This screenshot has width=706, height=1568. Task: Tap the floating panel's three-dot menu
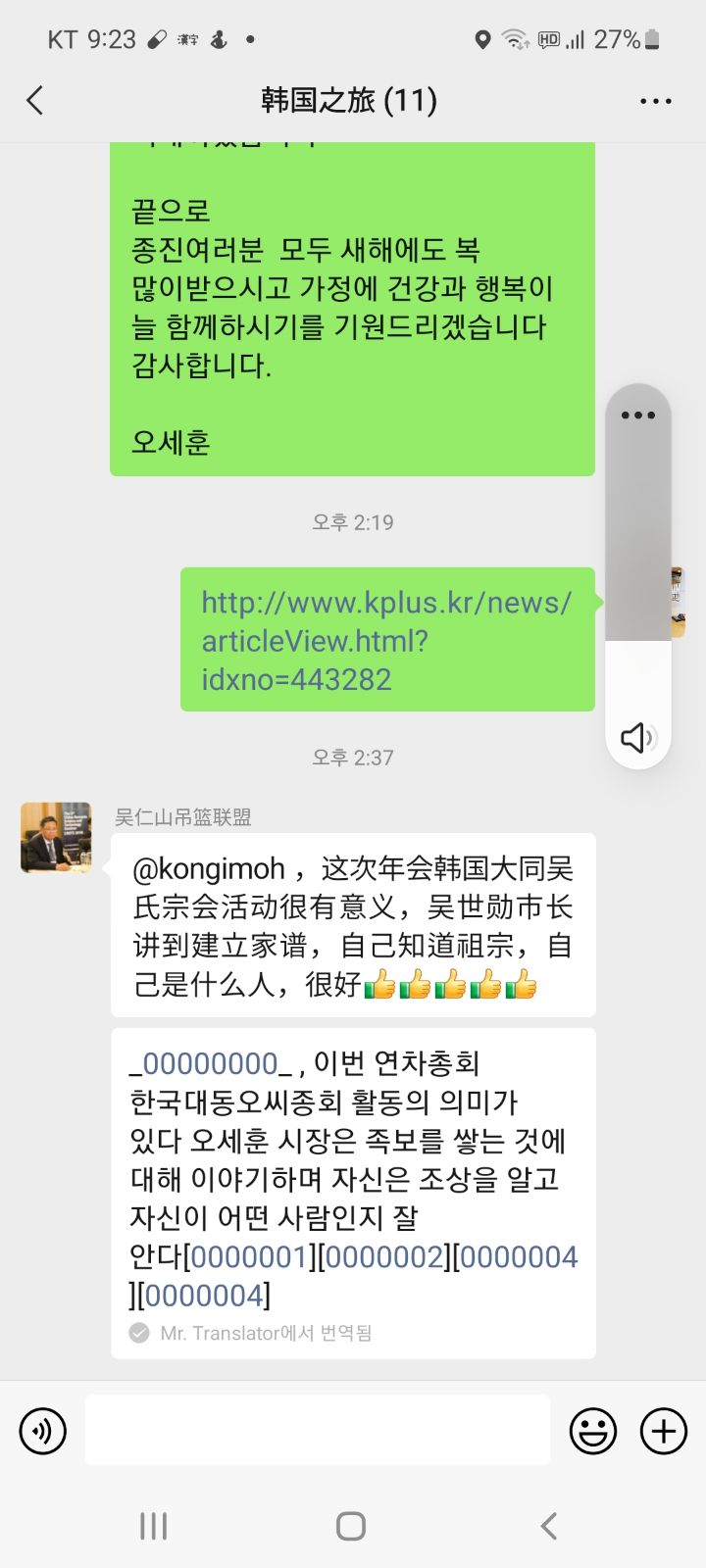point(637,416)
